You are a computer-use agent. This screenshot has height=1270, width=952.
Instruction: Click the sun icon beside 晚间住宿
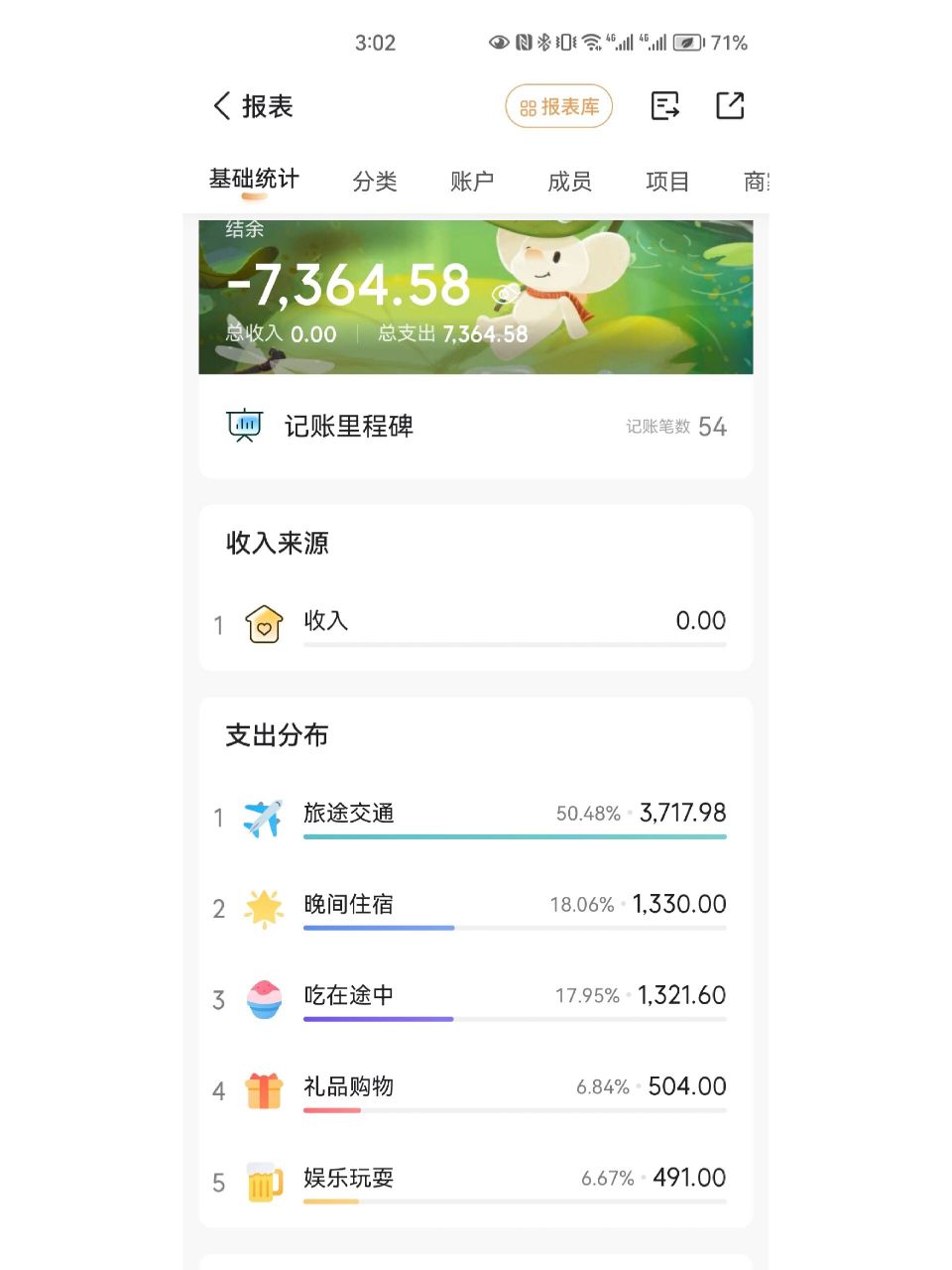[262, 905]
